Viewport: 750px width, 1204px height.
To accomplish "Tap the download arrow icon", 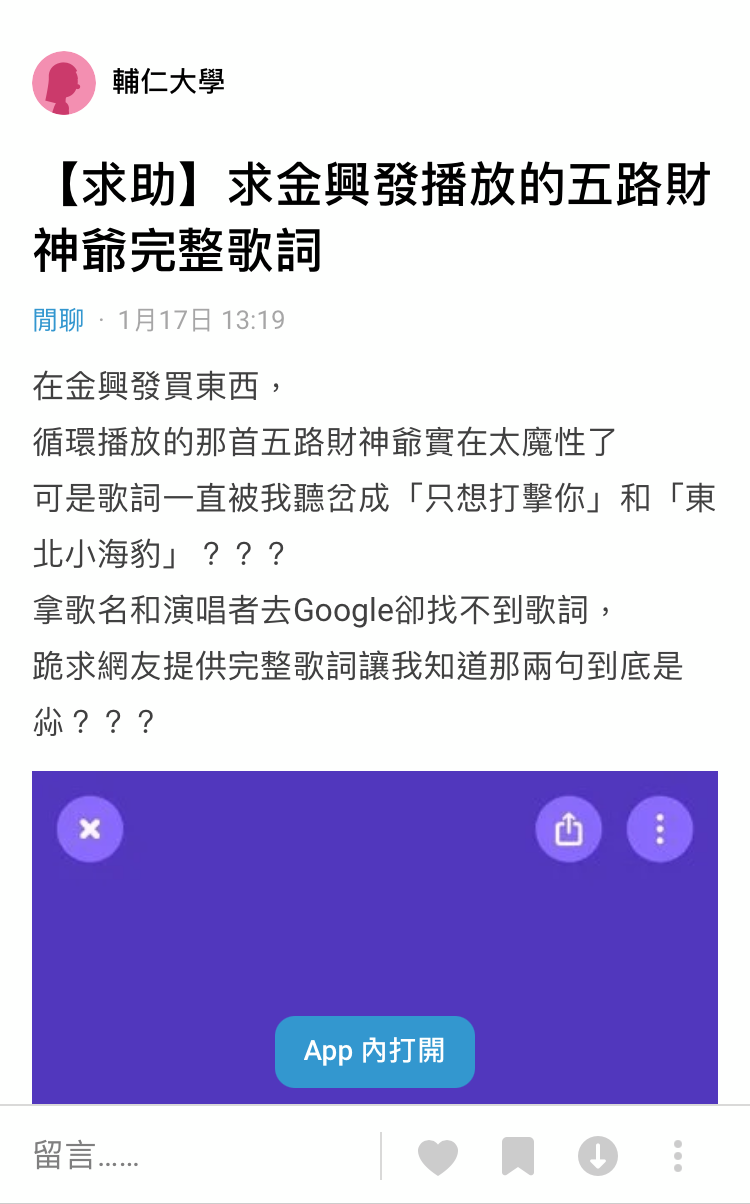I will point(598,1157).
